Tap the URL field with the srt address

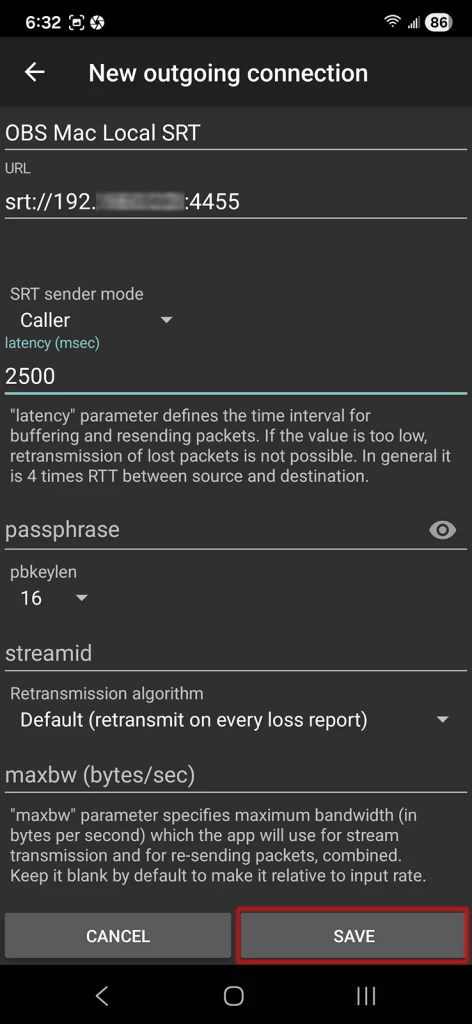point(236,201)
